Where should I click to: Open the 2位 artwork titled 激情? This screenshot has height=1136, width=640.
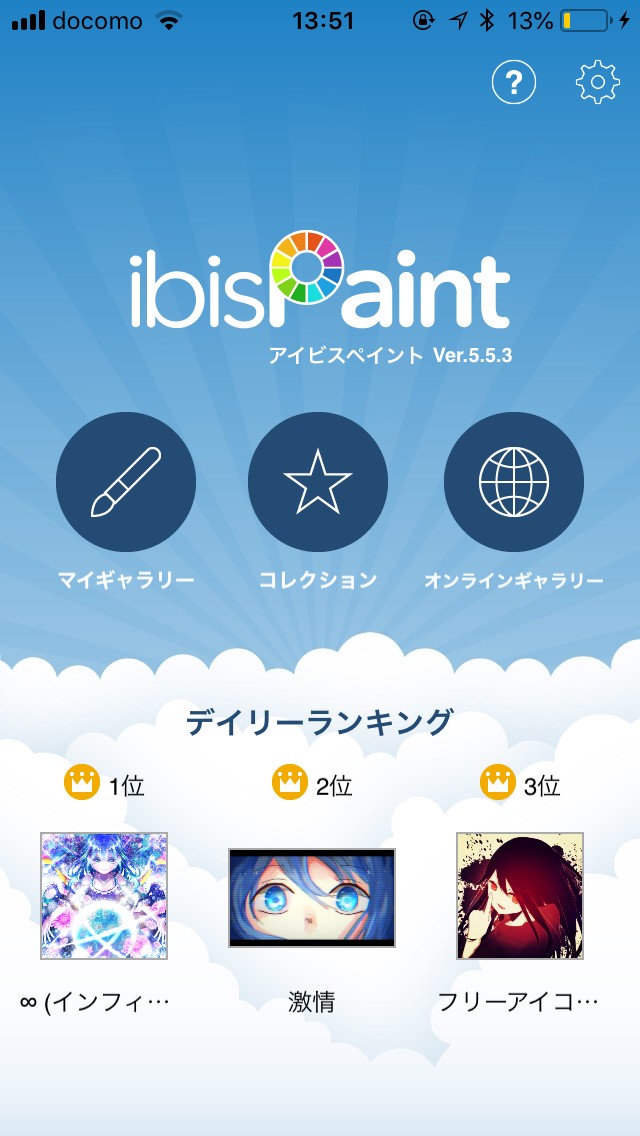click(x=312, y=898)
